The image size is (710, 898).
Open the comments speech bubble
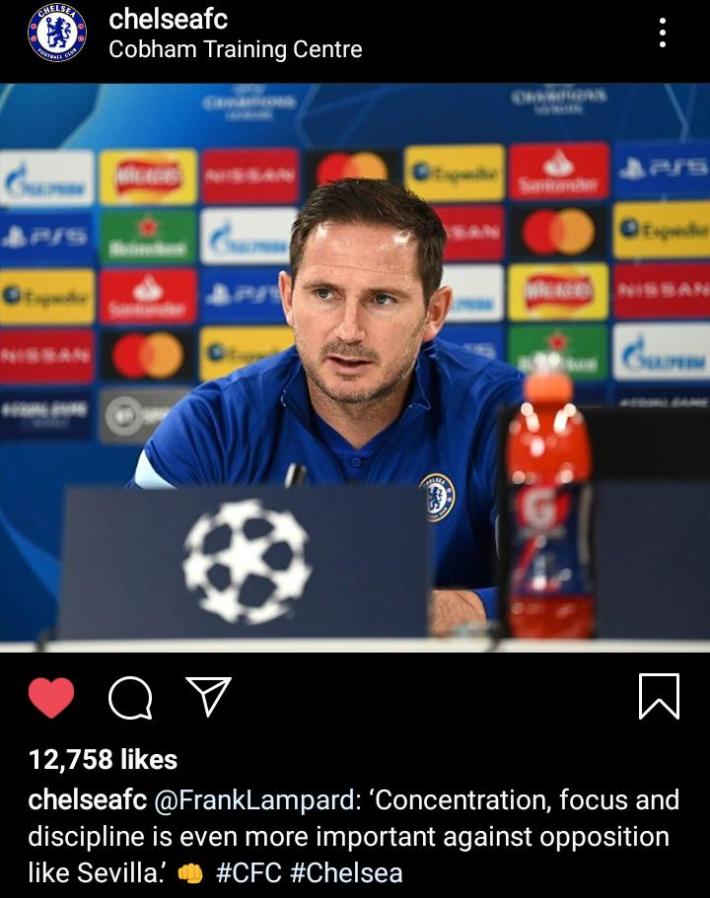(130, 697)
